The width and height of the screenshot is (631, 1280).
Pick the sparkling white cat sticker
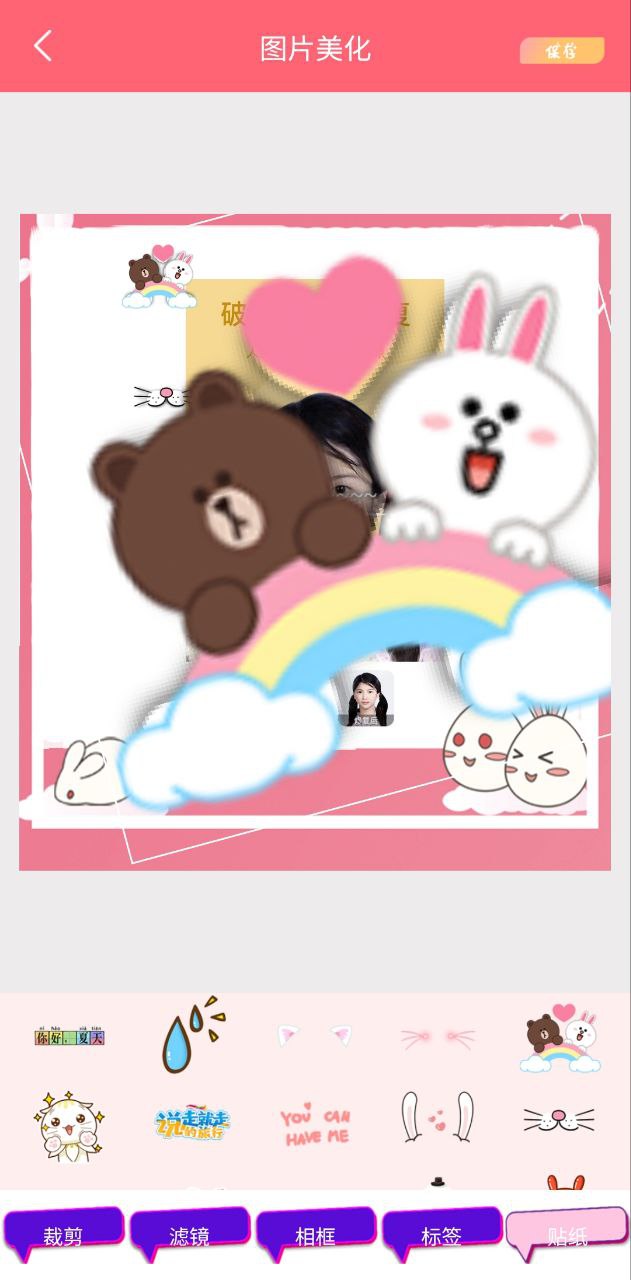[x=69, y=1124]
